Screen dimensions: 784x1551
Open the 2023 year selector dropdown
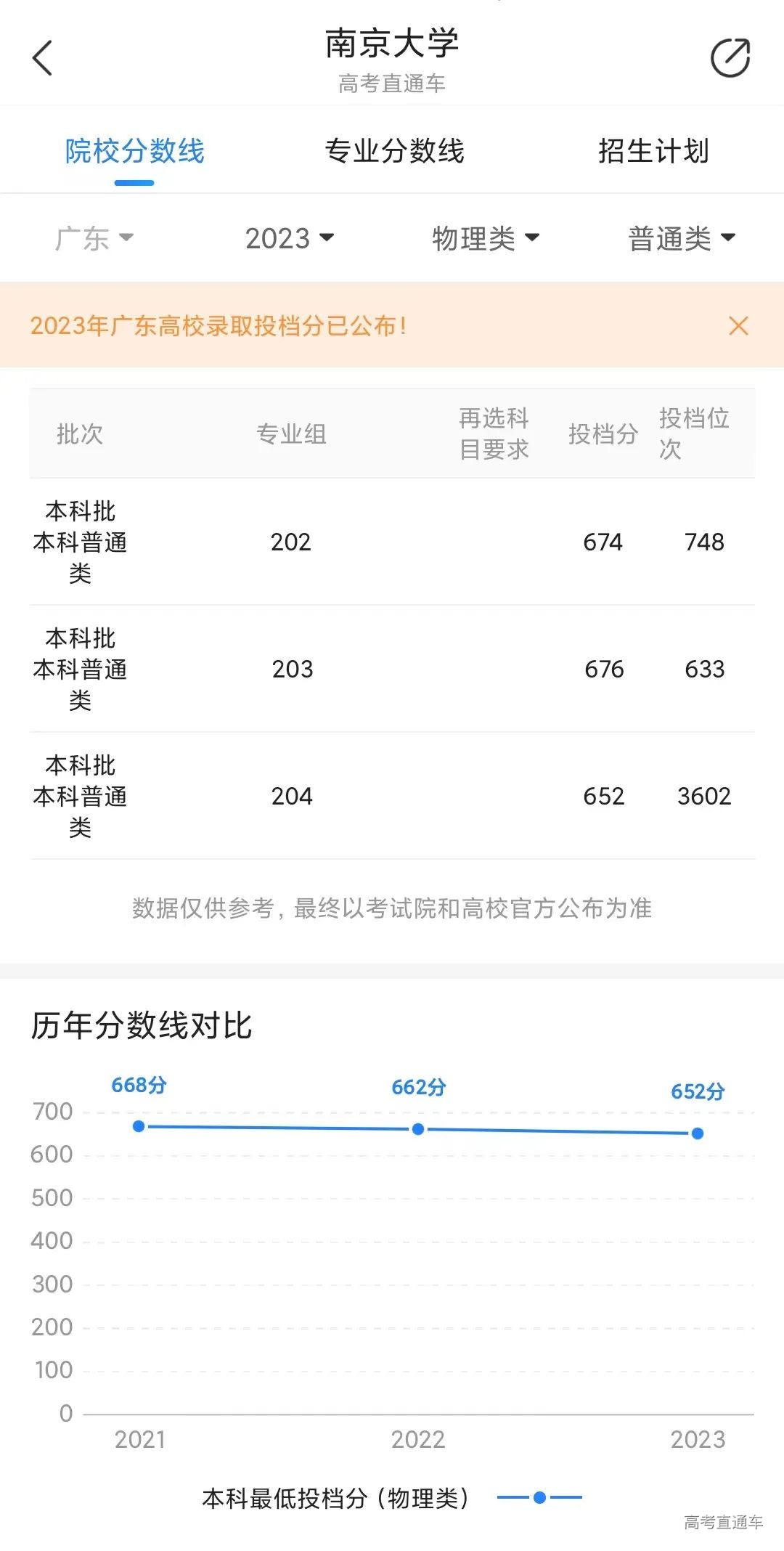(289, 238)
